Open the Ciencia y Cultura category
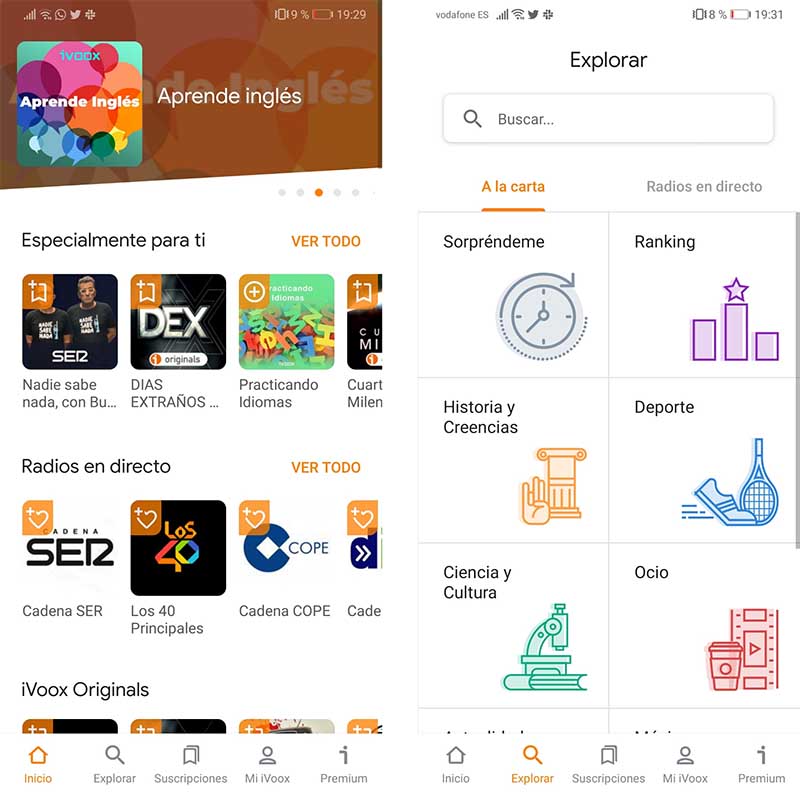The image size is (800, 793). (513, 625)
